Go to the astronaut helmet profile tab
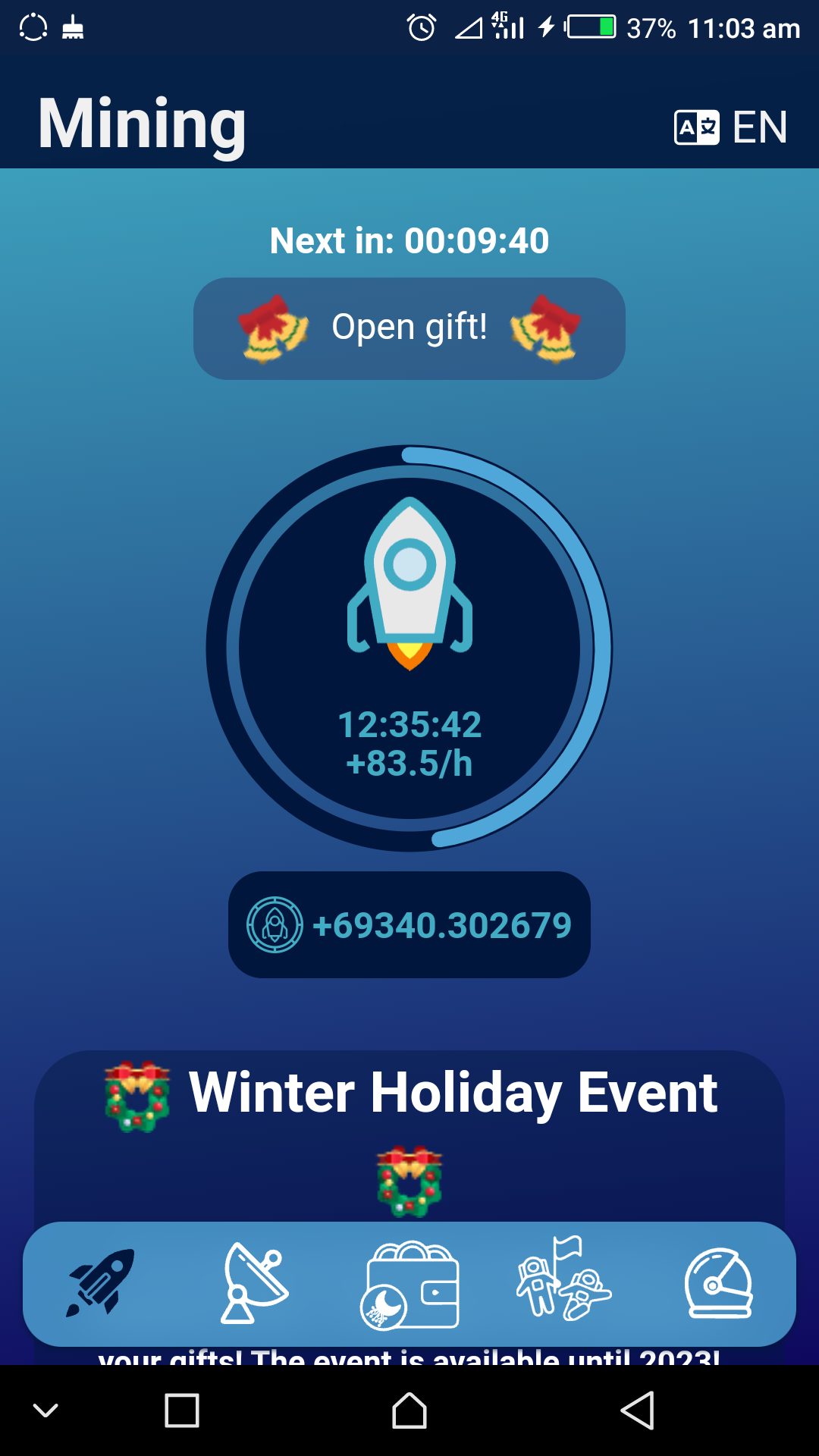The height and width of the screenshot is (1456, 819). [719, 1283]
